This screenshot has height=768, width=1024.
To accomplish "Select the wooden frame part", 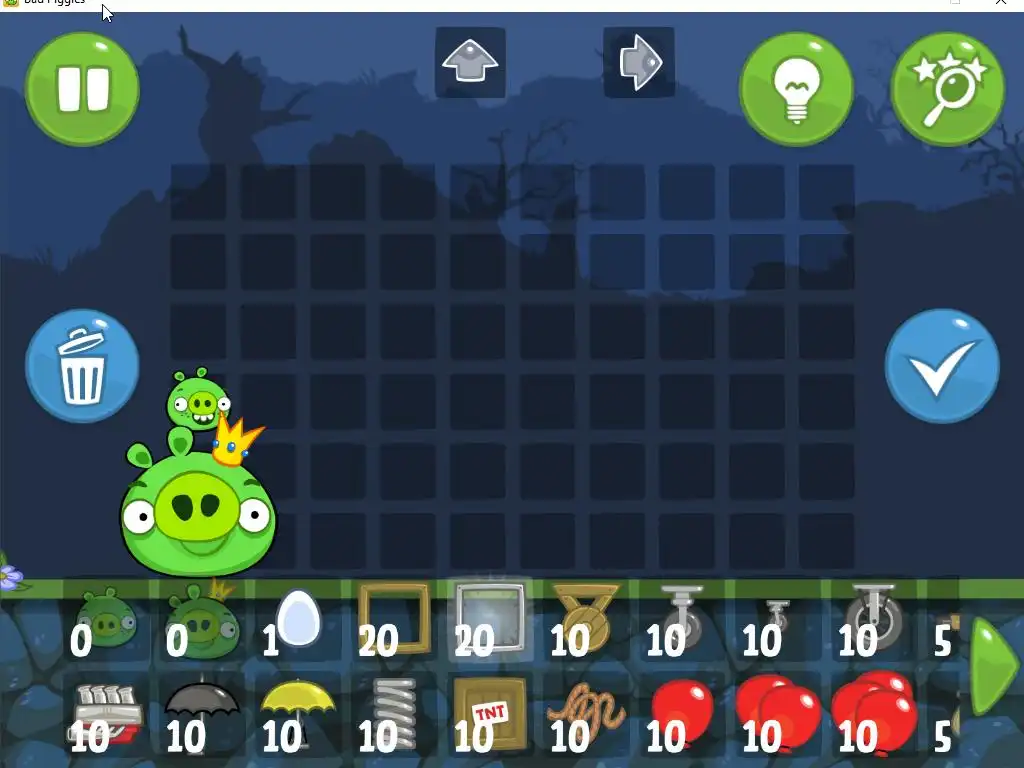I will coord(394,620).
